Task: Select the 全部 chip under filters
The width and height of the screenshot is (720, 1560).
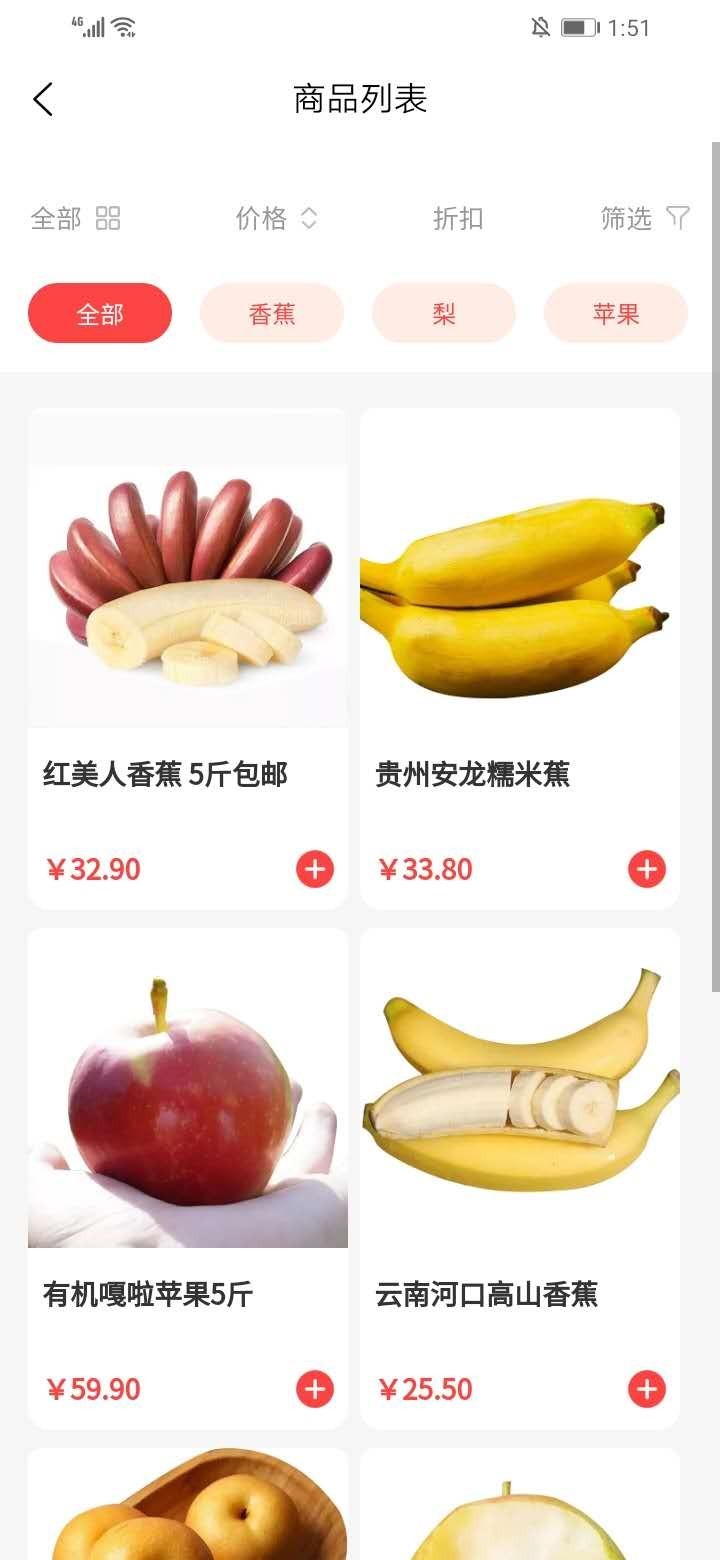Action: coord(99,312)
